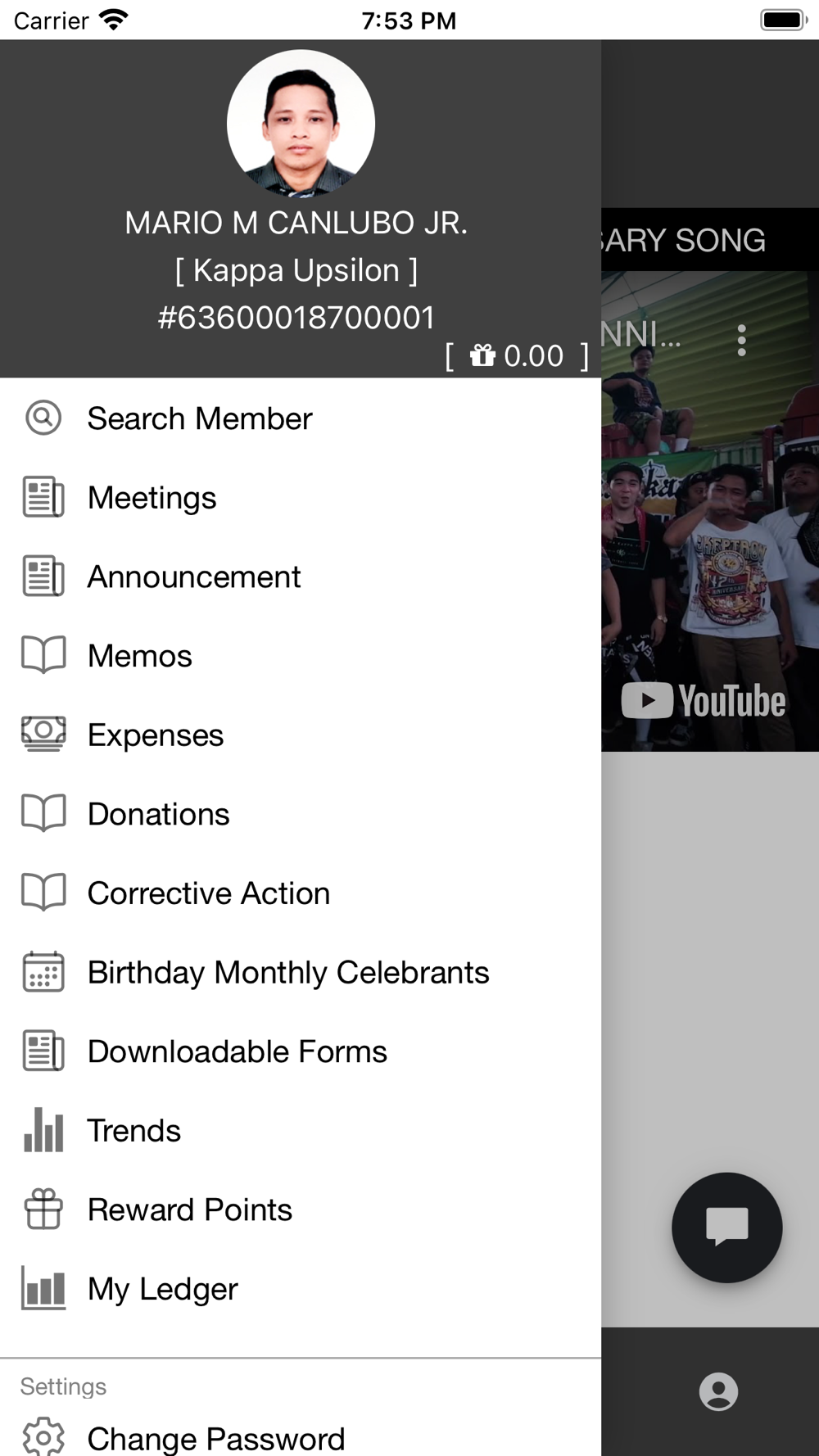Screen dimensions: 819x1456
Task: View Birthday Monthly Celebrants
Action: point(301,972)
